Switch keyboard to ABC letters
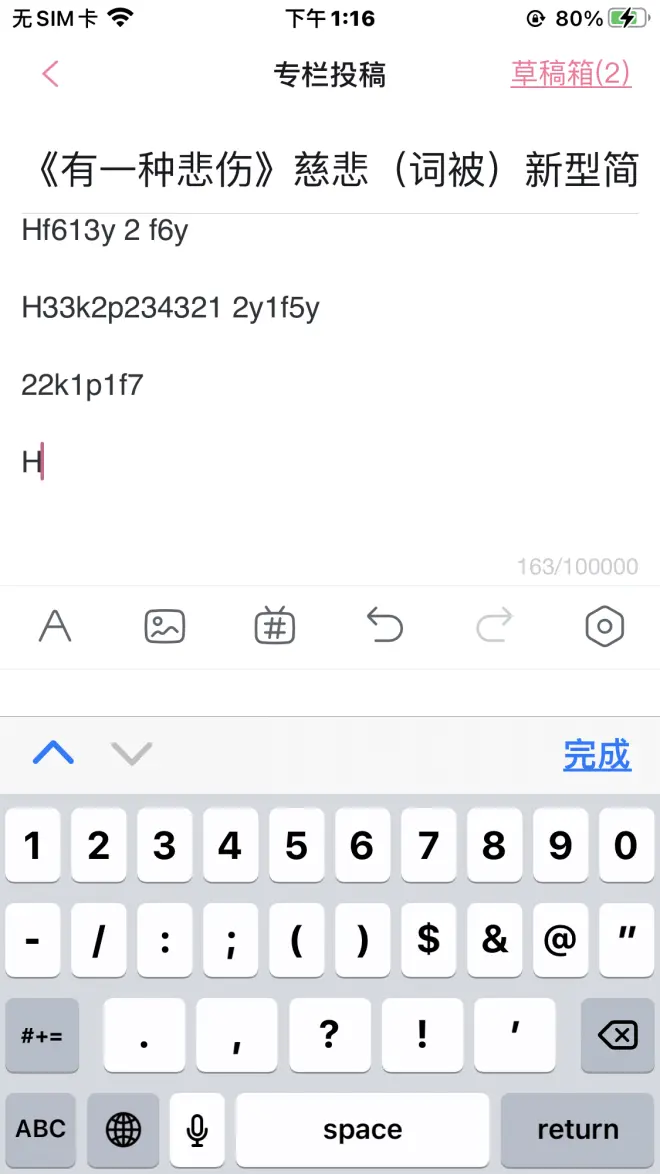The height and width of the screenshot is (1174, 660). (41, 1130)
